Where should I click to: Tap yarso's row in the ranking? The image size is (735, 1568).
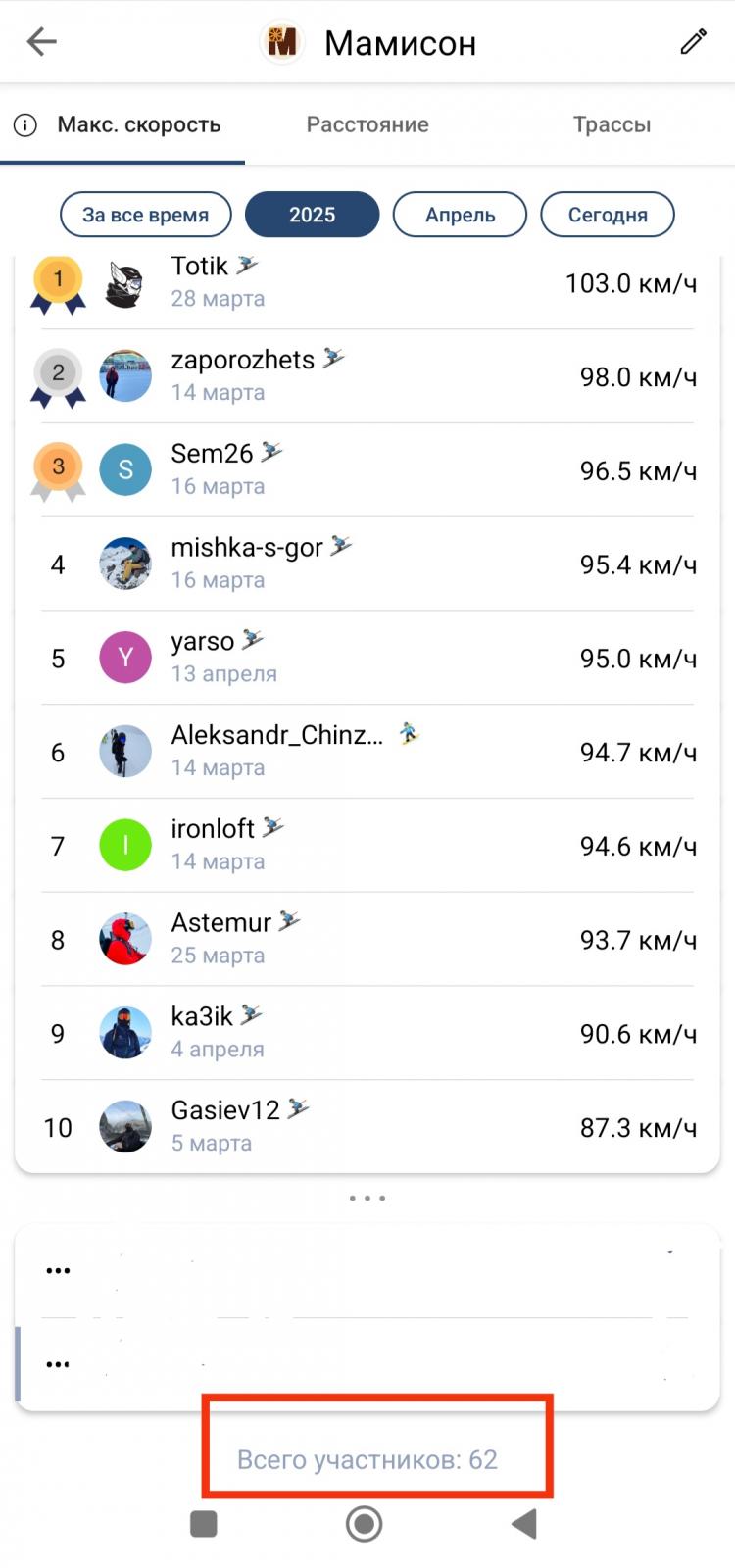[367, 658]
